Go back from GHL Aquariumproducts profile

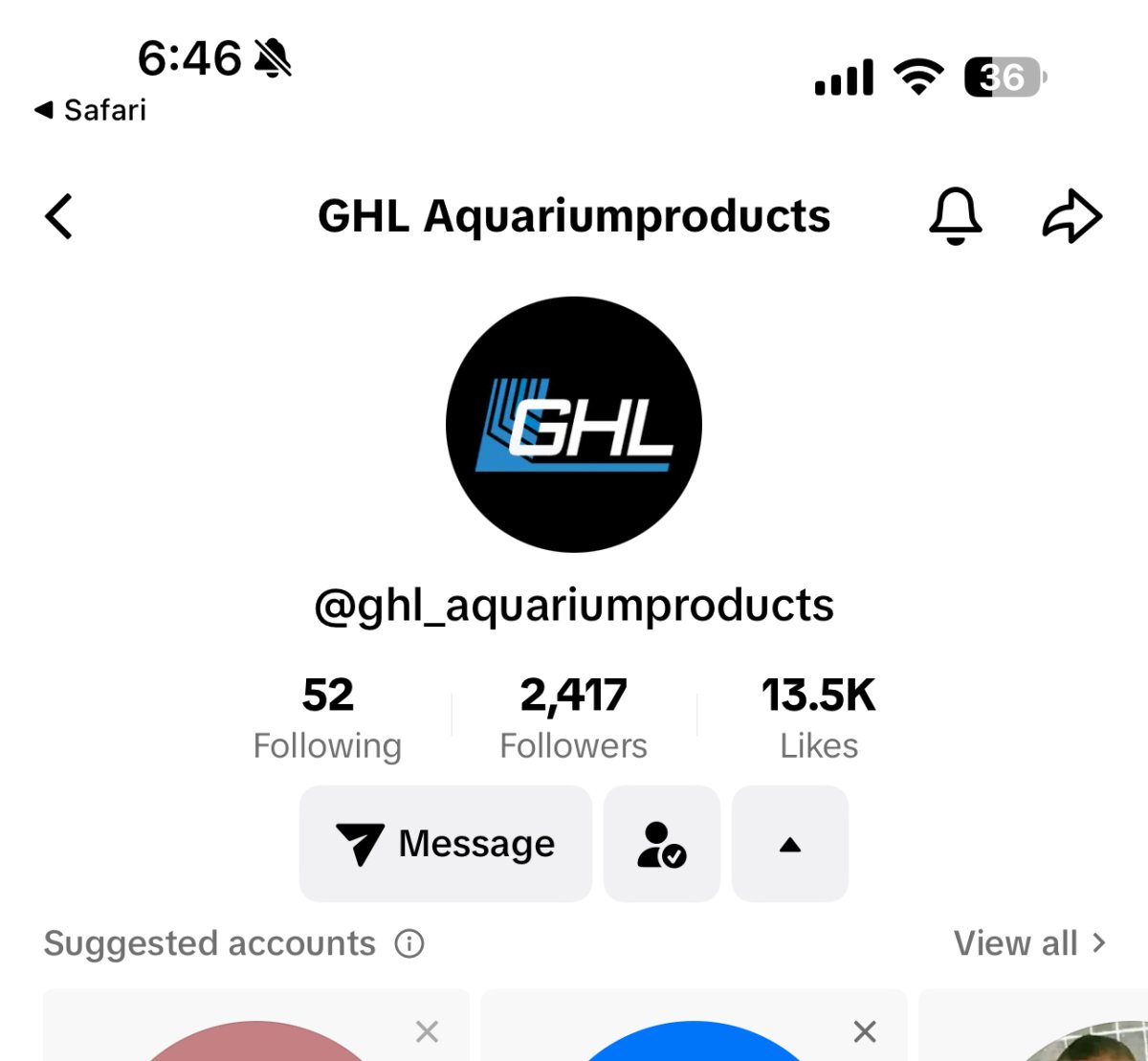pyautogui.click(x=59, y=216)
